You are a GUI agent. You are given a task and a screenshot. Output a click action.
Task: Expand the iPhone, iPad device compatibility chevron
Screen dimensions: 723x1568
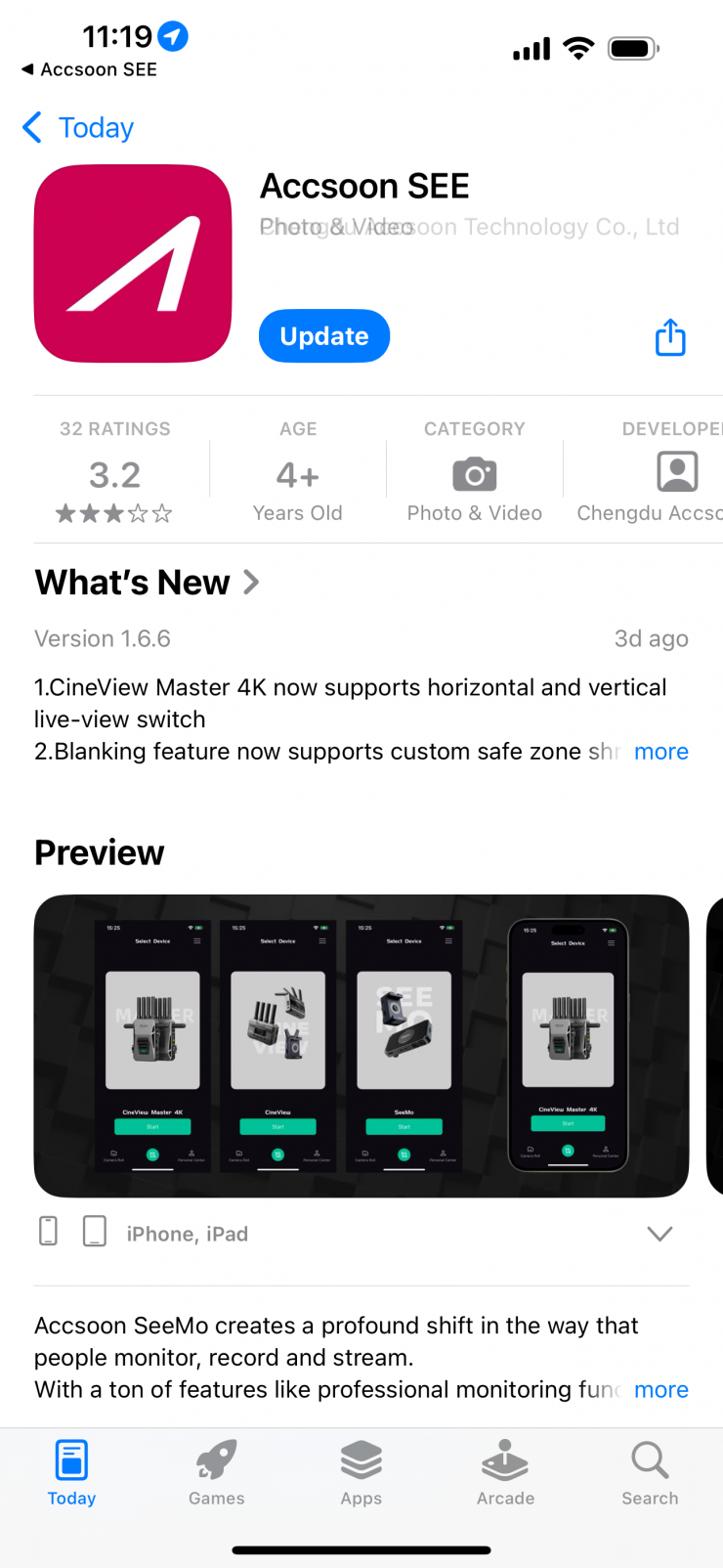659,1234
